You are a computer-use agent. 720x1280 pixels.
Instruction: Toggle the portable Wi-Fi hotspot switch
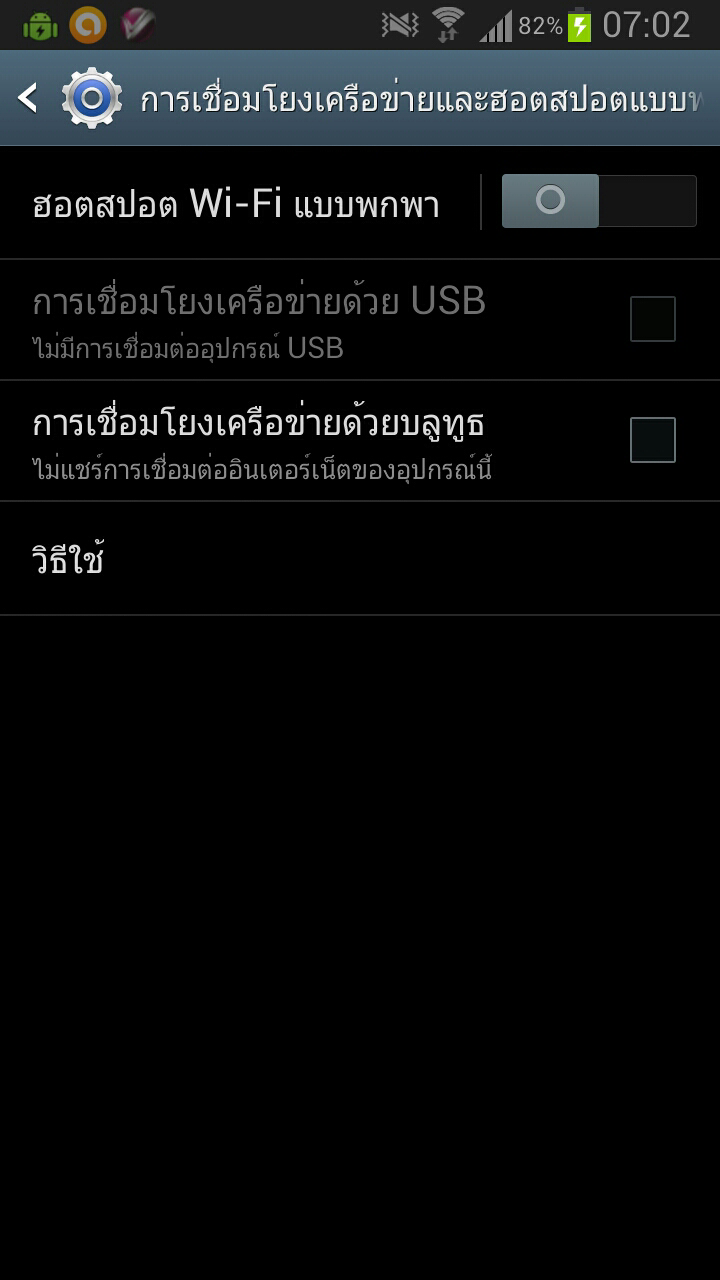(x=598, y=201)
